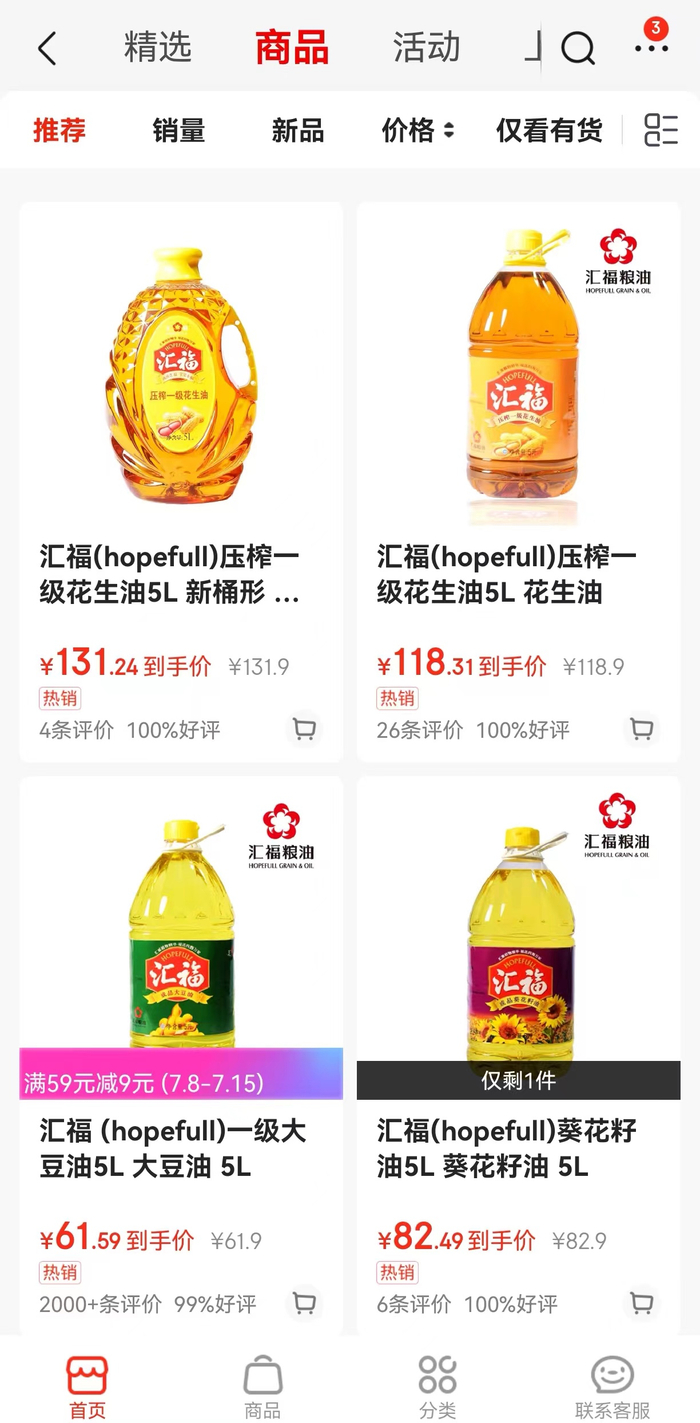Add the ¥131.24 peanut oil to cart
The image size is (700, 1423).
tap(304, 729)
